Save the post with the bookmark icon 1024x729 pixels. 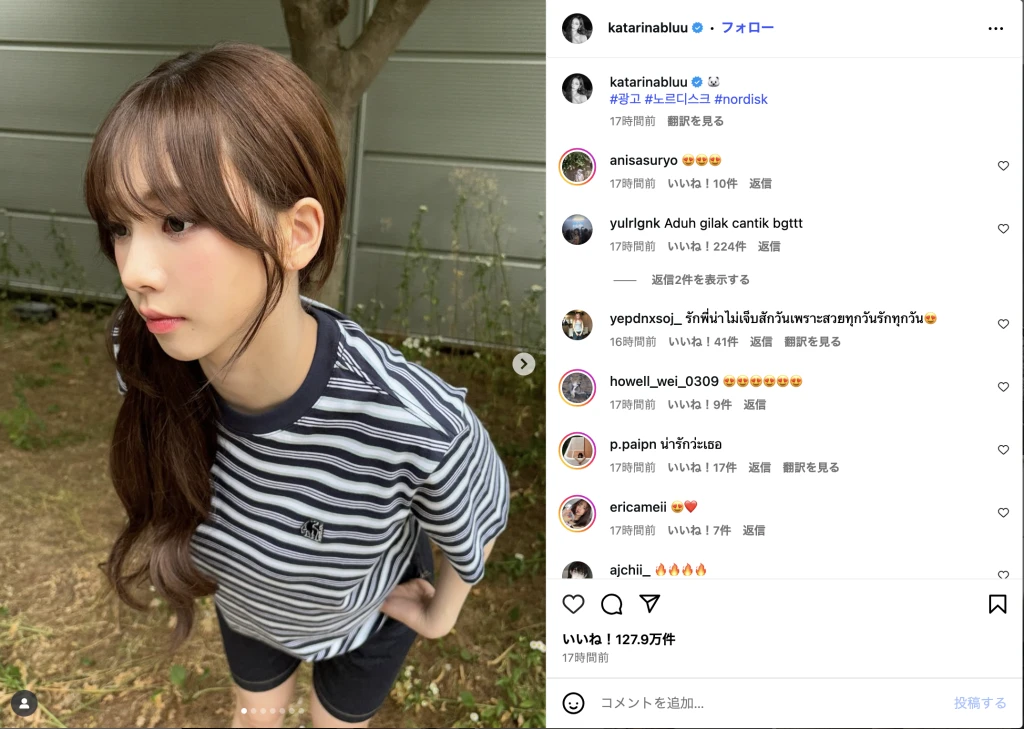(x=997, y=604)
